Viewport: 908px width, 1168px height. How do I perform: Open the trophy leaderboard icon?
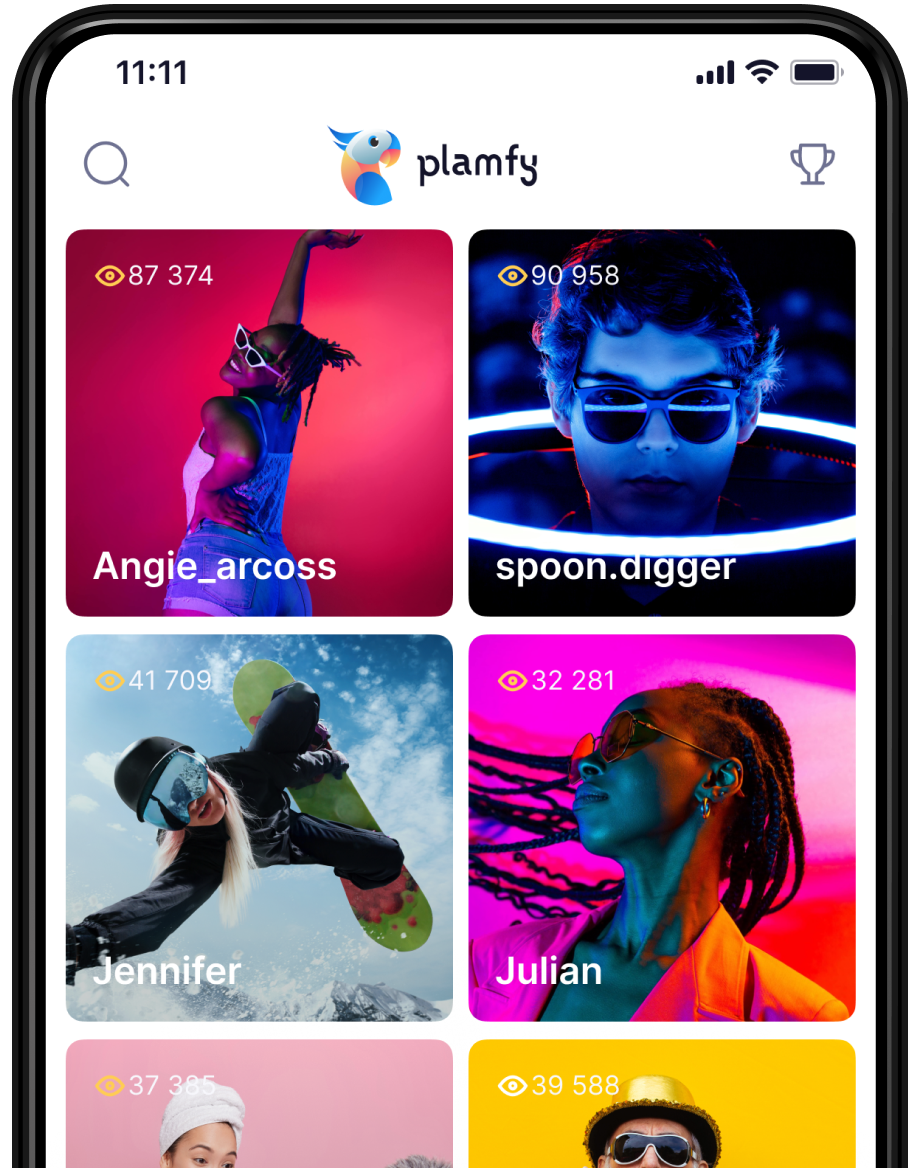pos(812,164)
